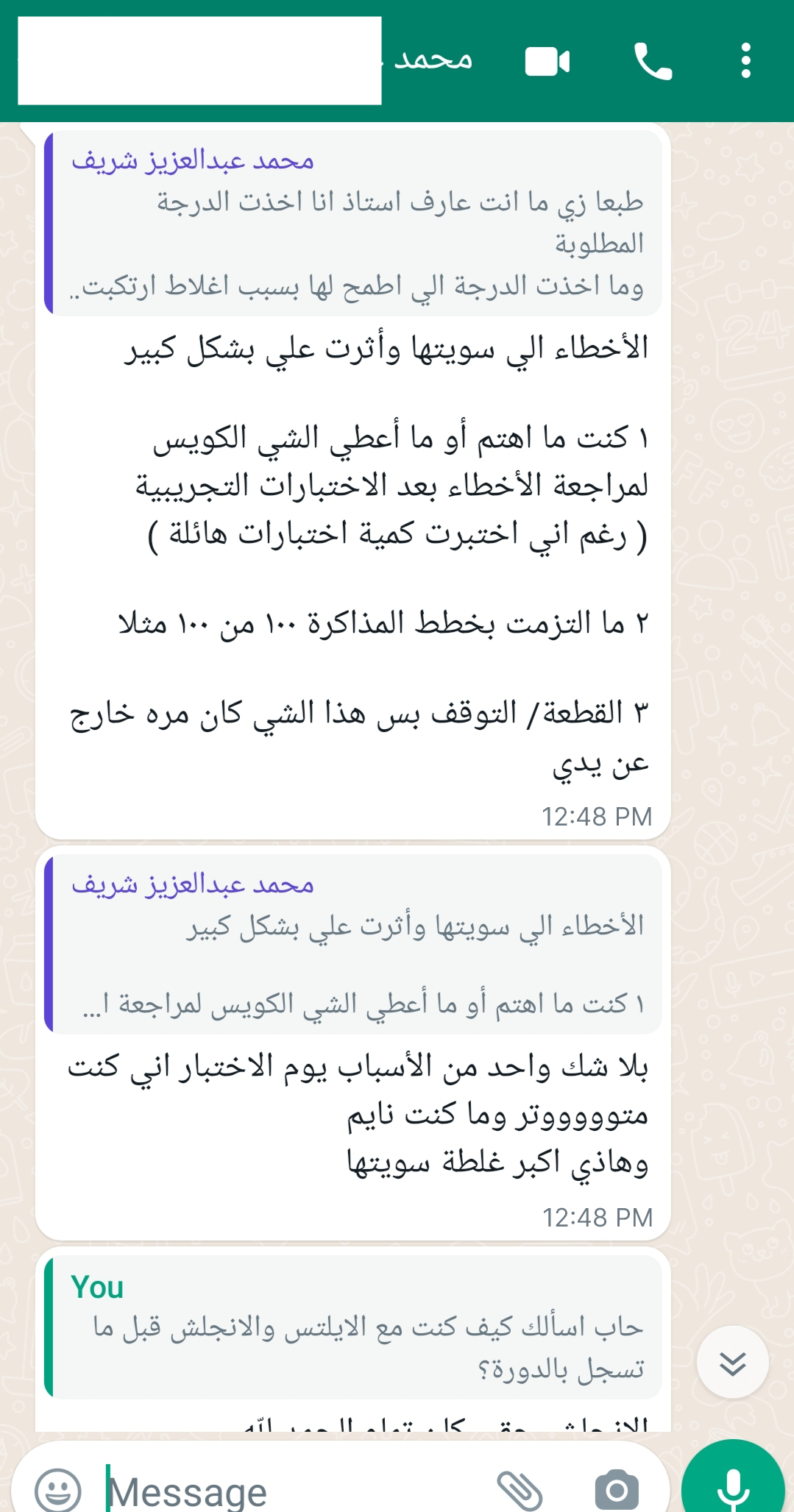Go to quoted message starting طبعا زي ما انت
The image size is (794, 1512).
(353, 223)
